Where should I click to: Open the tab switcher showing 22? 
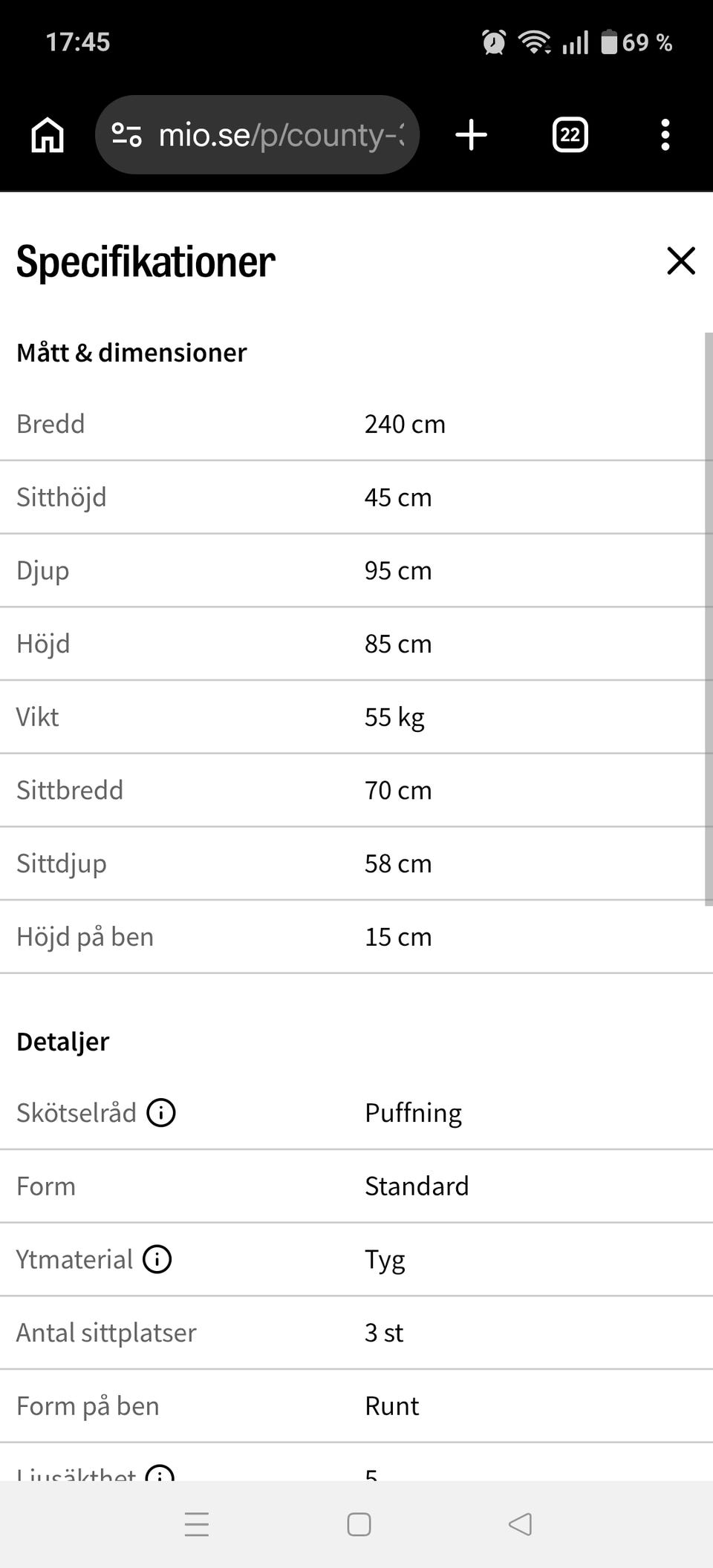pos(570,135)
